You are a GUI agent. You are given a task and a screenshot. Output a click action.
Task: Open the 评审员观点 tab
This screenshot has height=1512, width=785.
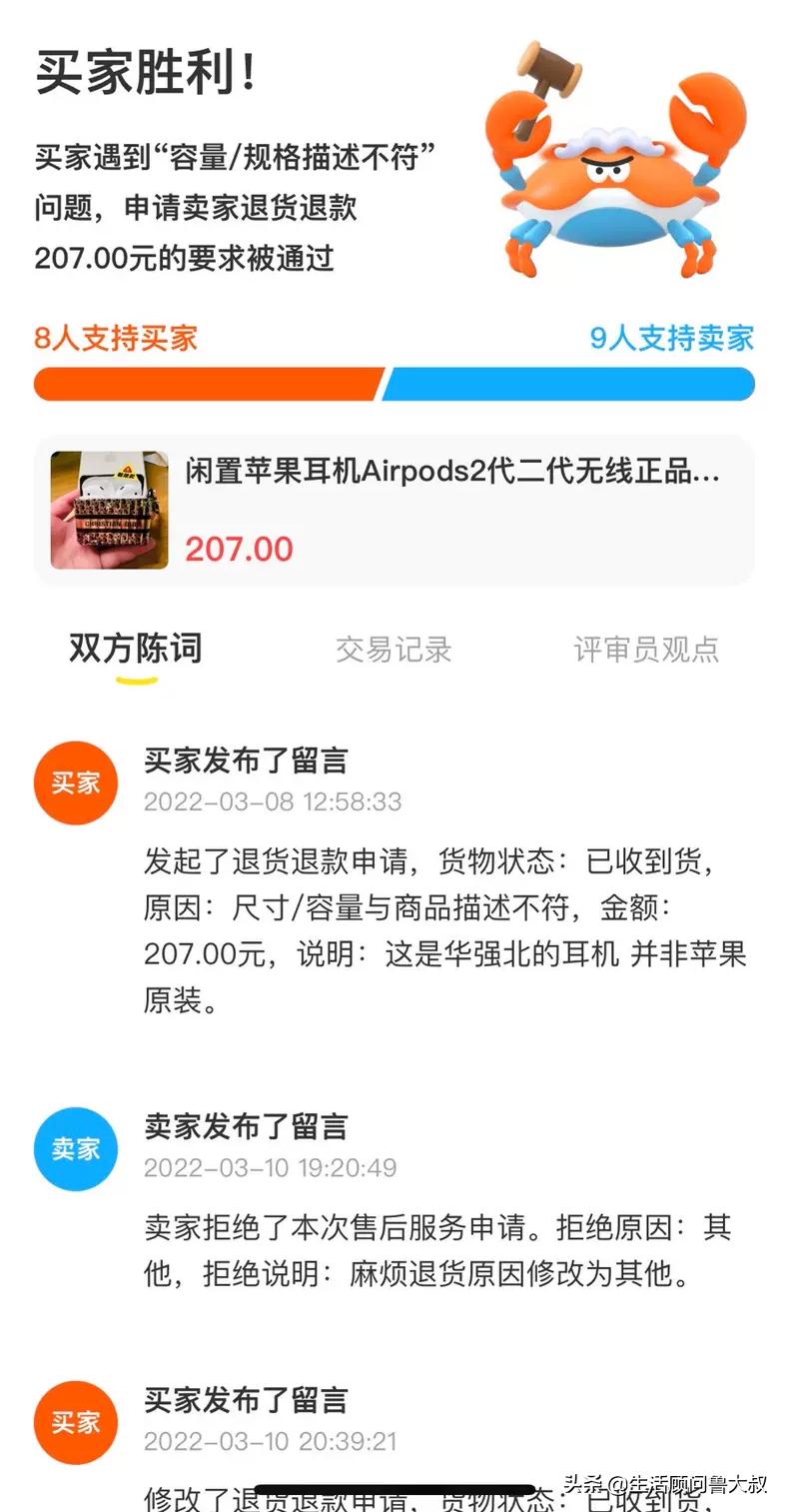(x=647, y=650)
